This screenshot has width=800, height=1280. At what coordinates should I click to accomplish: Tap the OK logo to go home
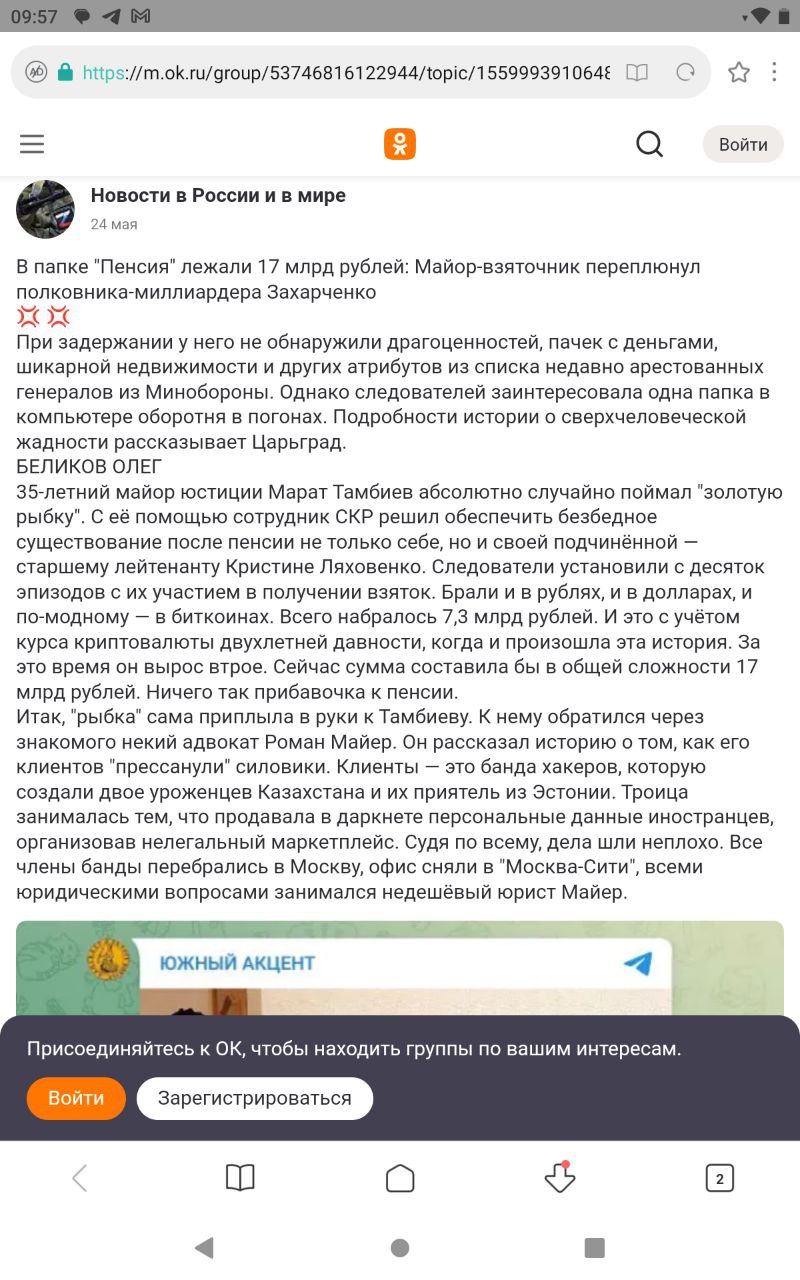pyautogui.click(x=400, y=144)
